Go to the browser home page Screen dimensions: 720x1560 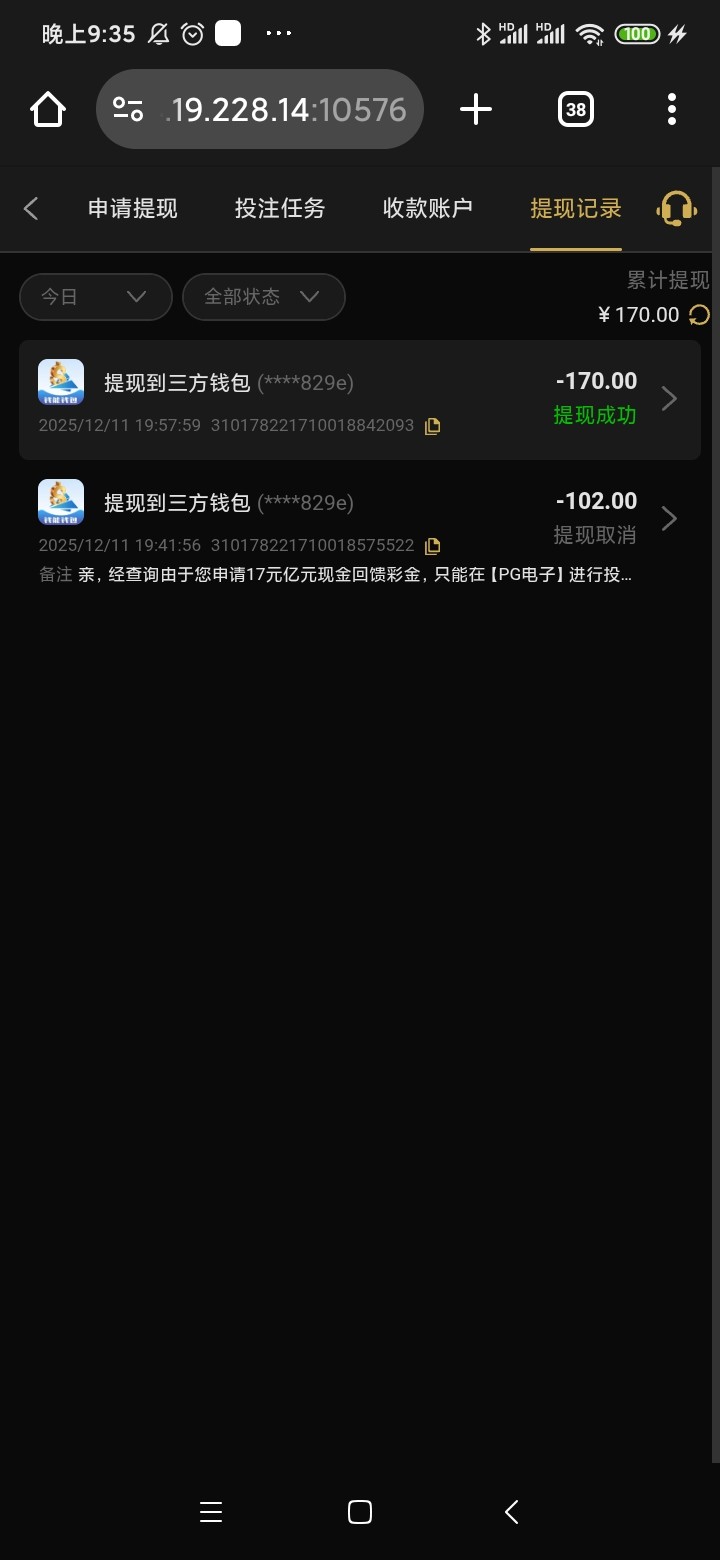[48, 109]
